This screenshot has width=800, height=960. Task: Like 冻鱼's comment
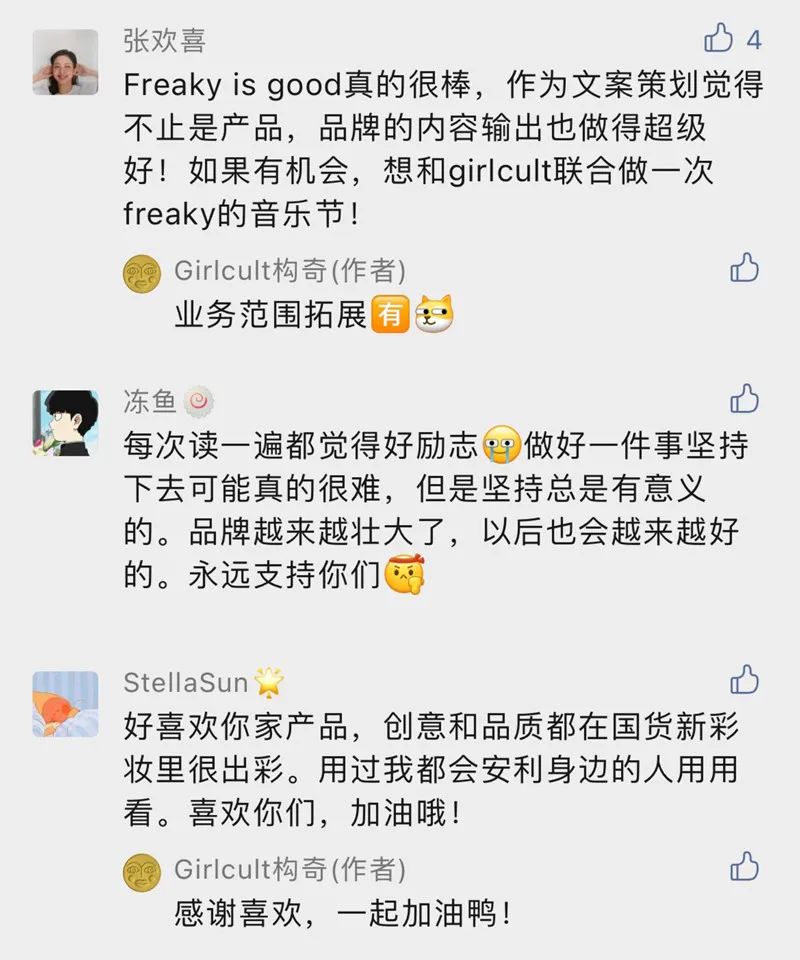point(744,399)
